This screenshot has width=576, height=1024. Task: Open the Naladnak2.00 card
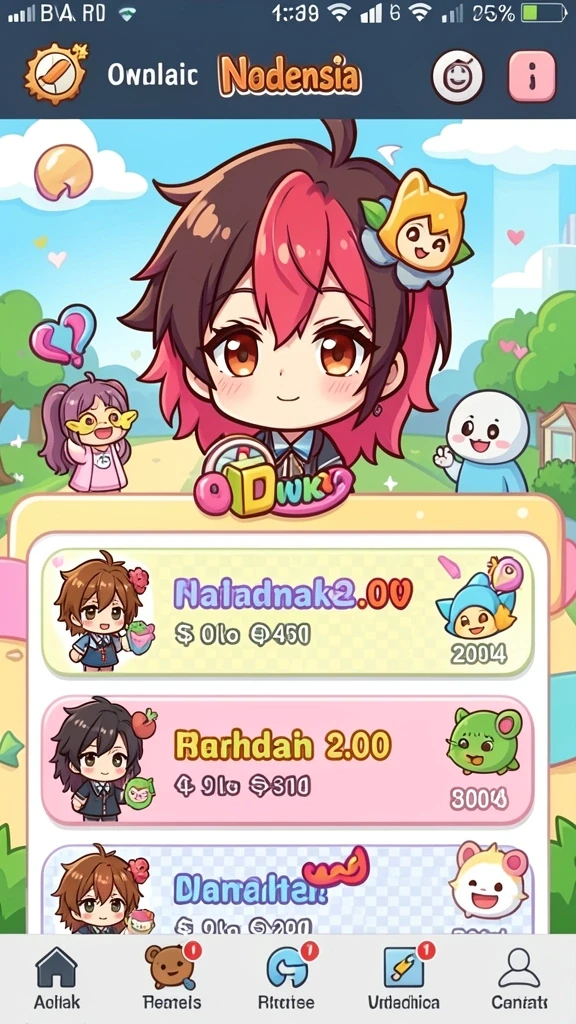(x=287, y=613)
